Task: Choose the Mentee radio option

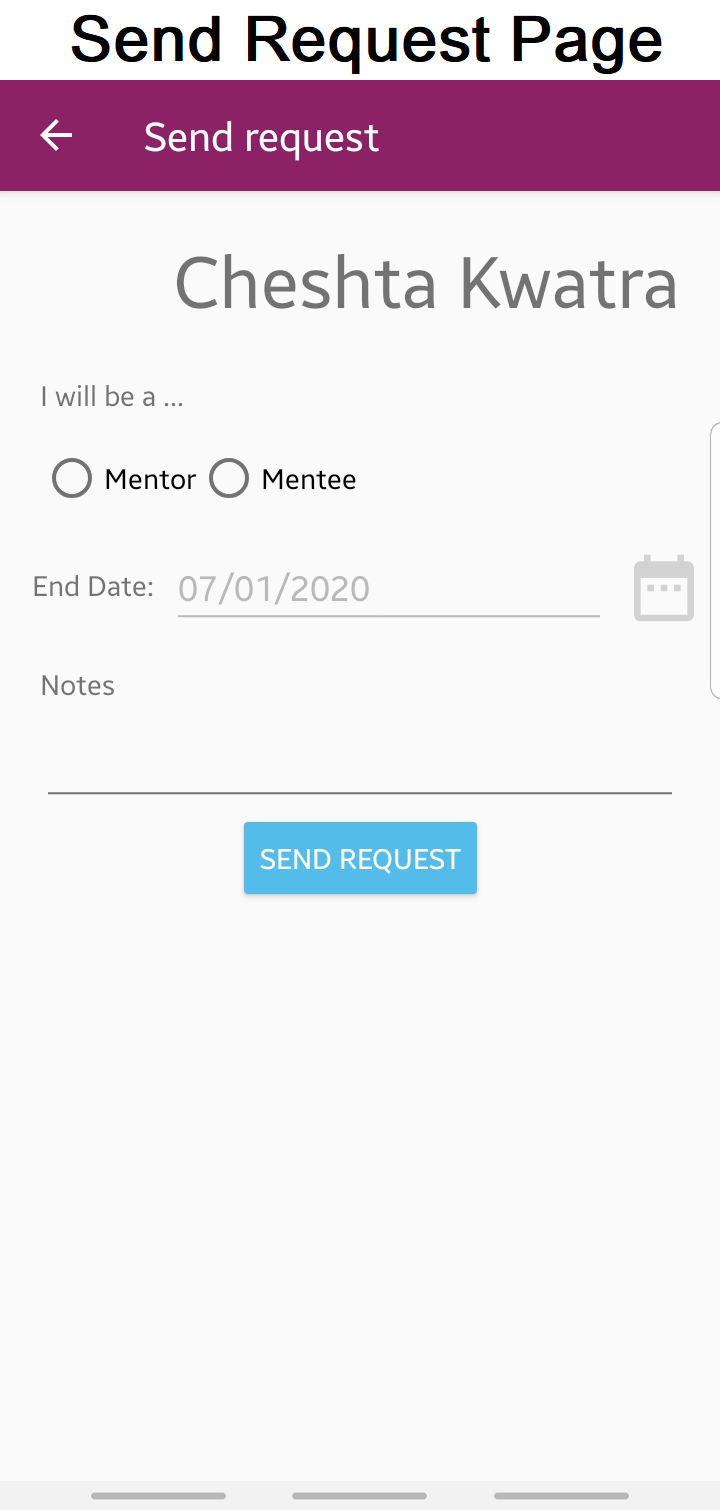Action: click(229, 479)
